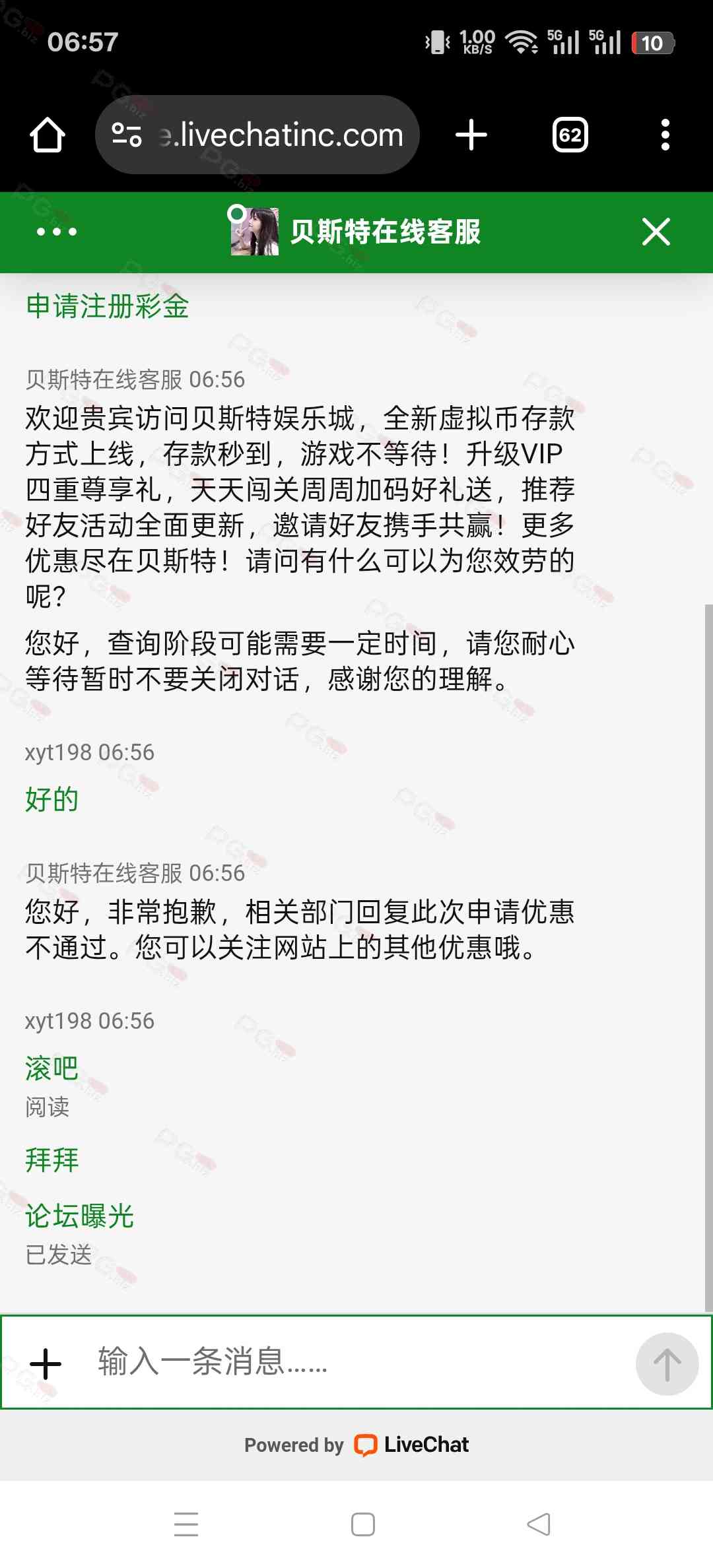Open the chat options three-dot menu
This screenshot has height=1568, width=713.
click(x=57, y=232)
